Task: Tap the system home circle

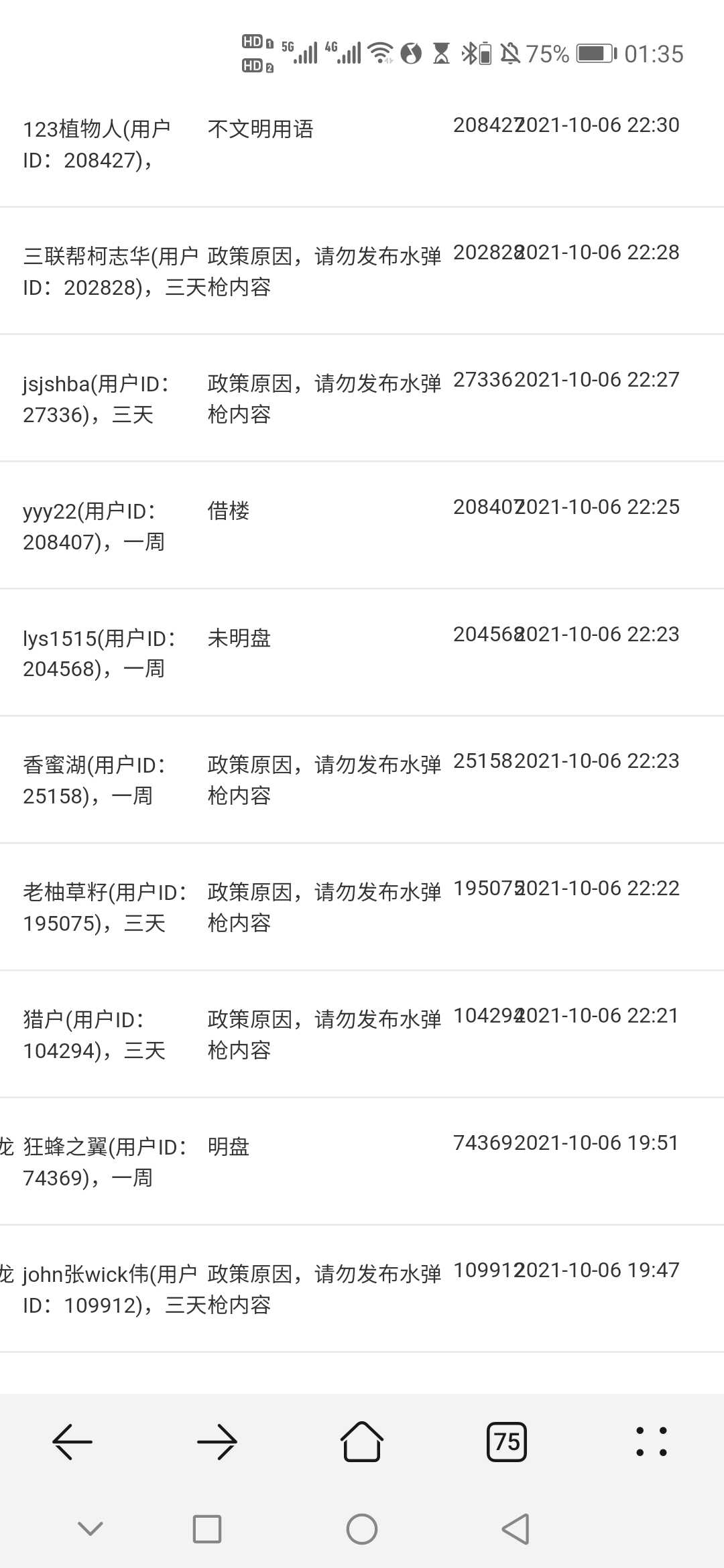Action: pos(362,1529)
